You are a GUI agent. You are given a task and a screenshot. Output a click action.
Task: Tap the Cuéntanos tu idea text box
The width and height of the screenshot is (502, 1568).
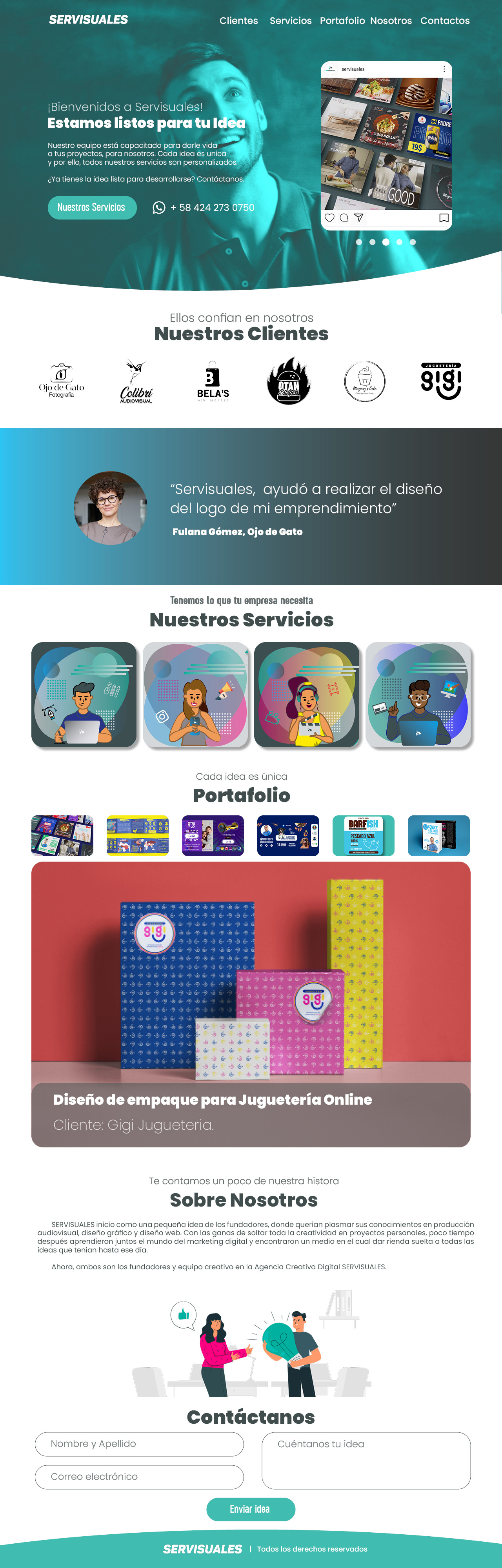[366, 1460]
